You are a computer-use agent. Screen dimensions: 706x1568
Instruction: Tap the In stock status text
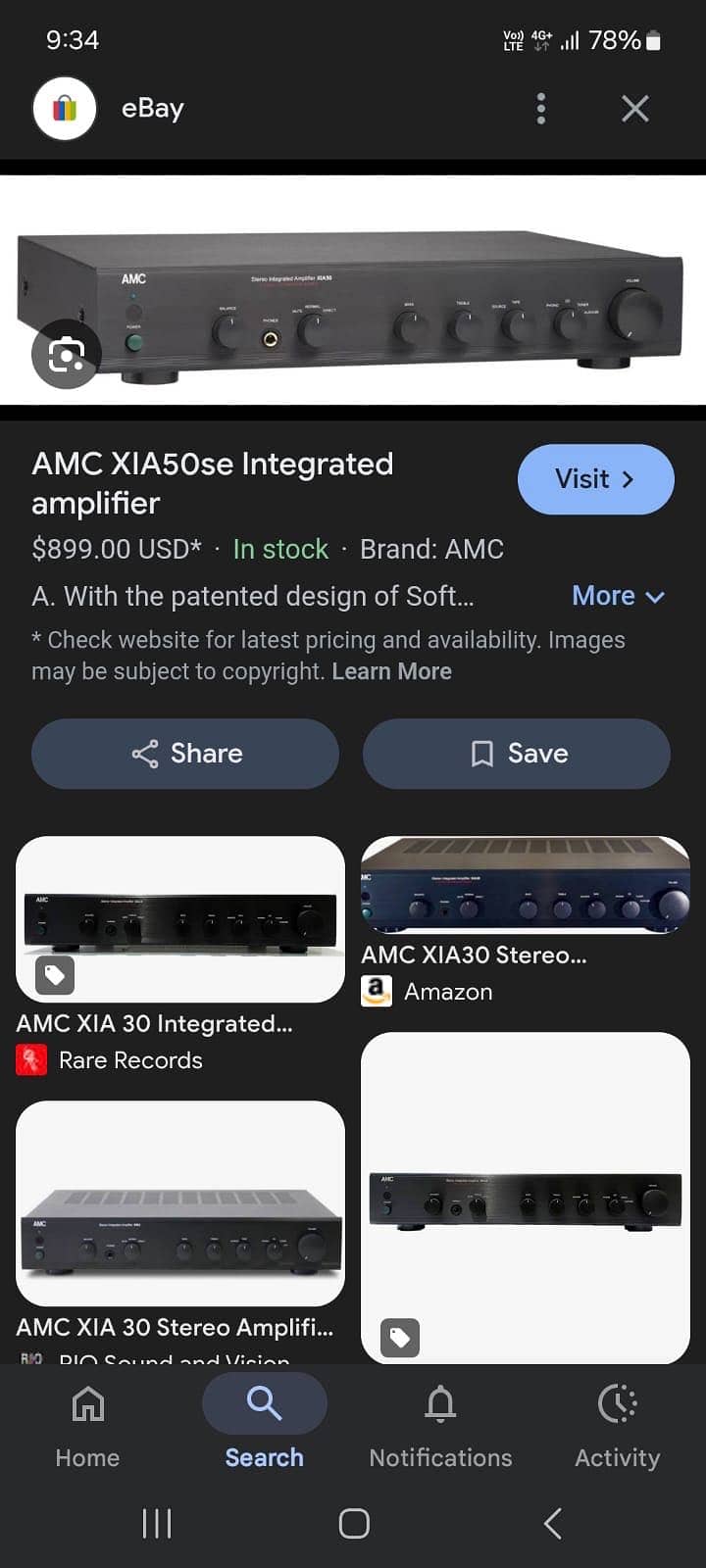coord(280,550)
